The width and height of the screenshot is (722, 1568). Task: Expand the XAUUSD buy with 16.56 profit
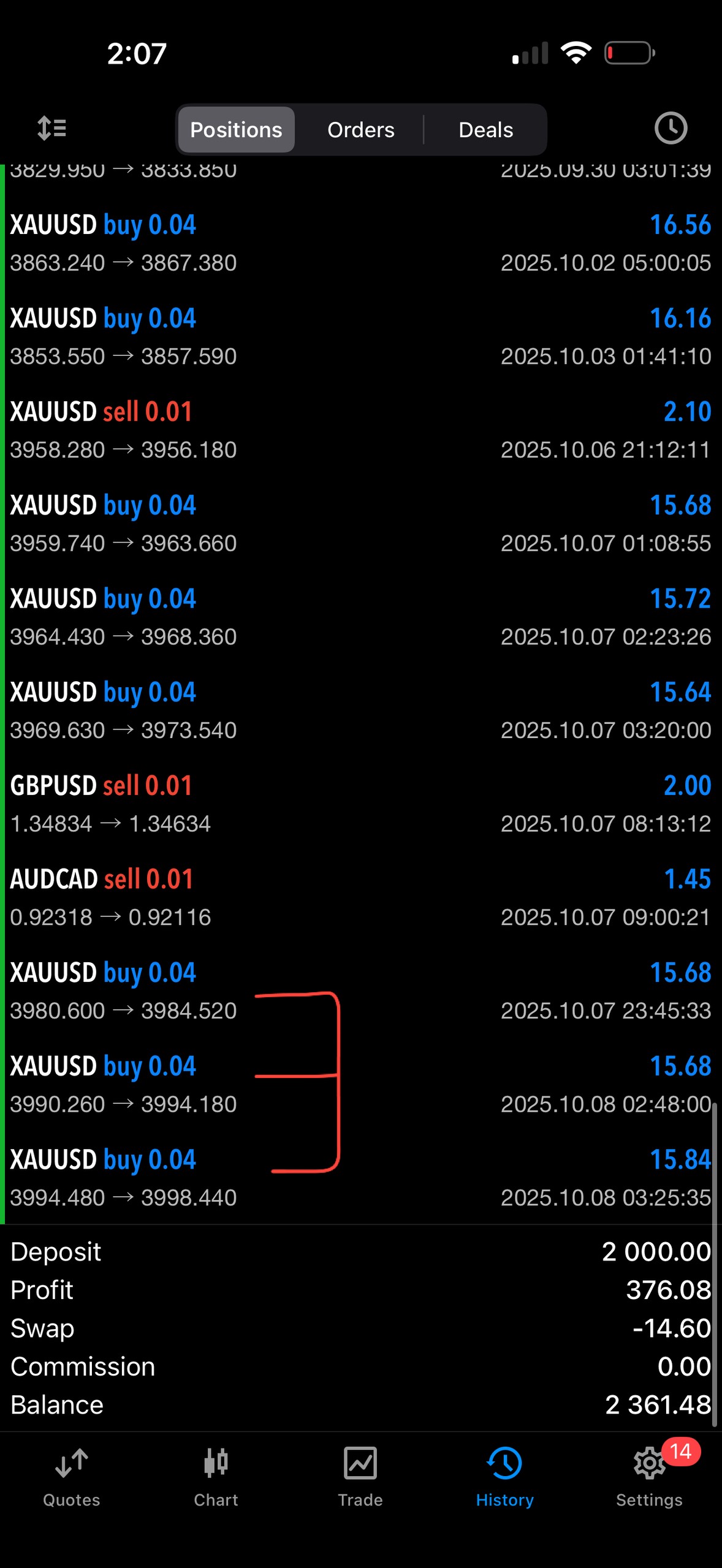pyautogui.click(x=360, y=243)
